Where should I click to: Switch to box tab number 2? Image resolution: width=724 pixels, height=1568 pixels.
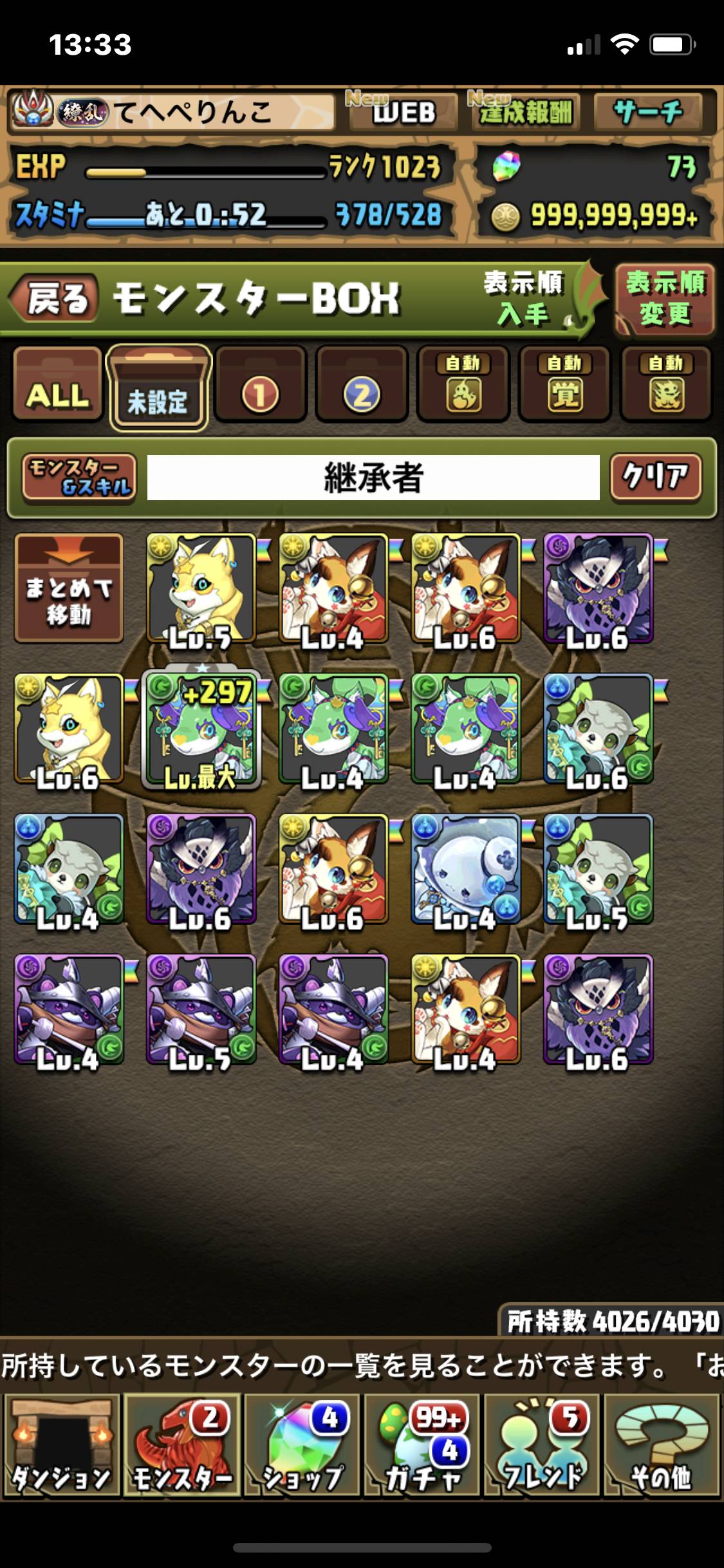[362, 386]
